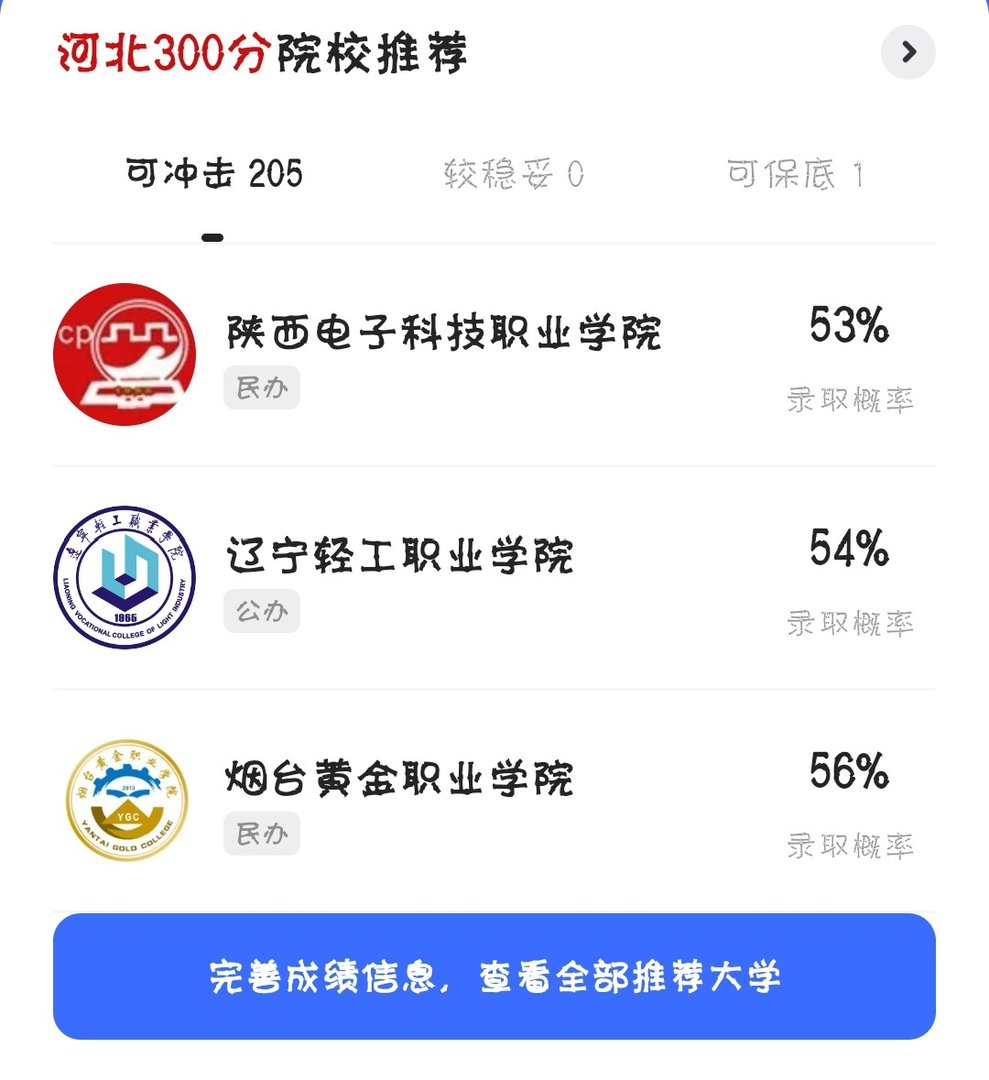Open the 可冲击 category list
The height and width of the screenshot is (1080, 989).
pos(214,172)
